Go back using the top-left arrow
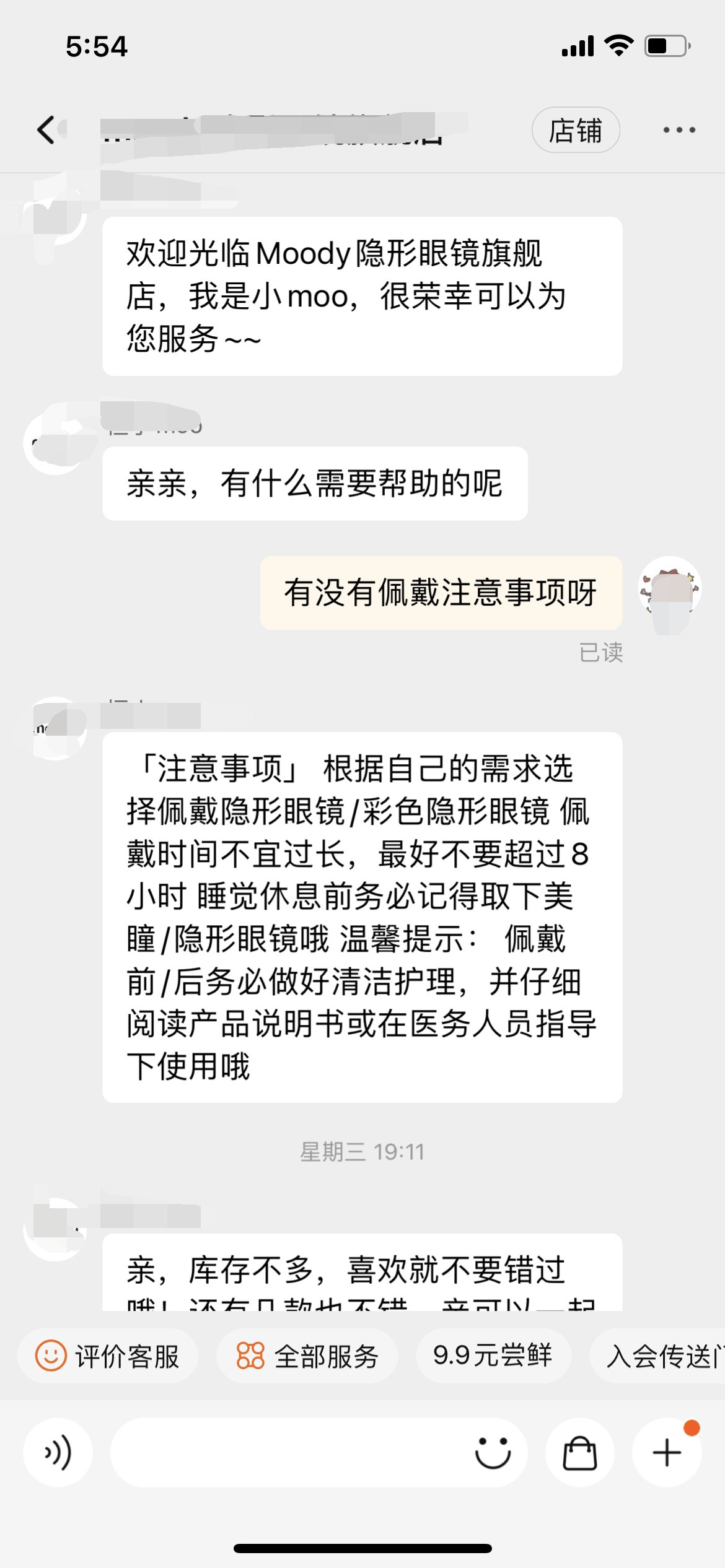 [x=46, y=130]
